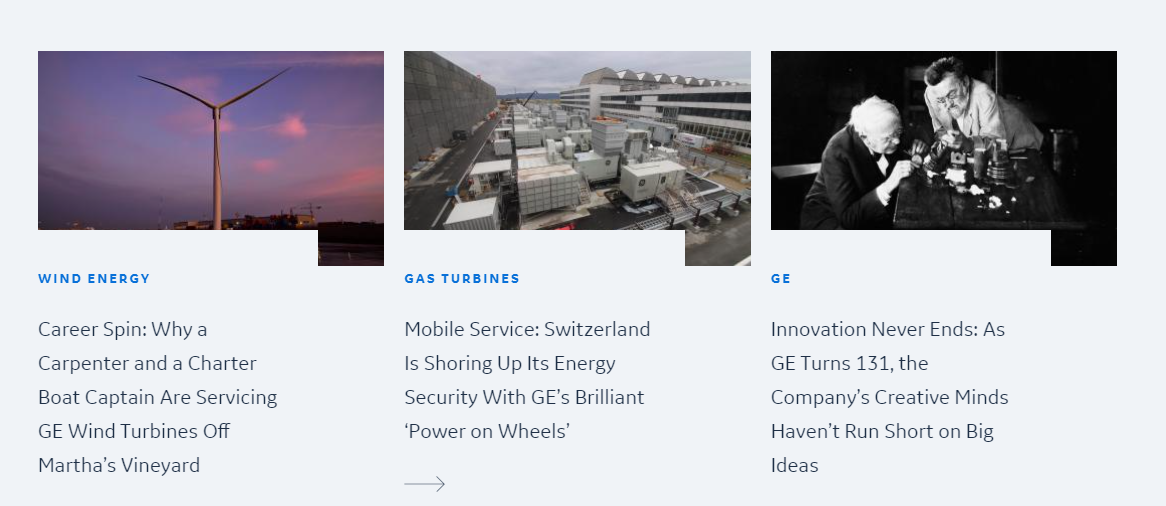Open the wind turbine article image

(x=210, y=145)
